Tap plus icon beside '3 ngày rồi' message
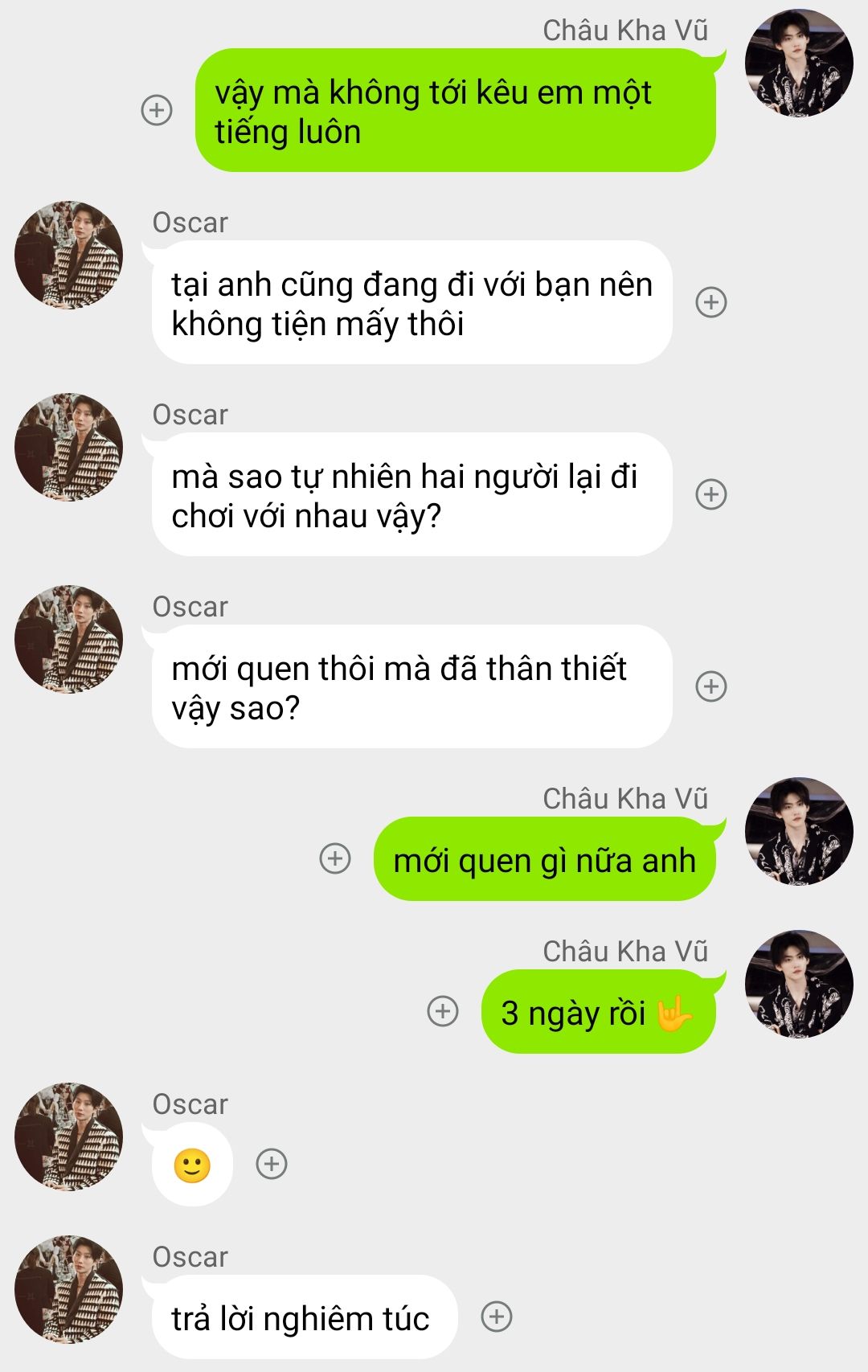The width and height of the screenshot is (868, 1372). pos(443,1011)
